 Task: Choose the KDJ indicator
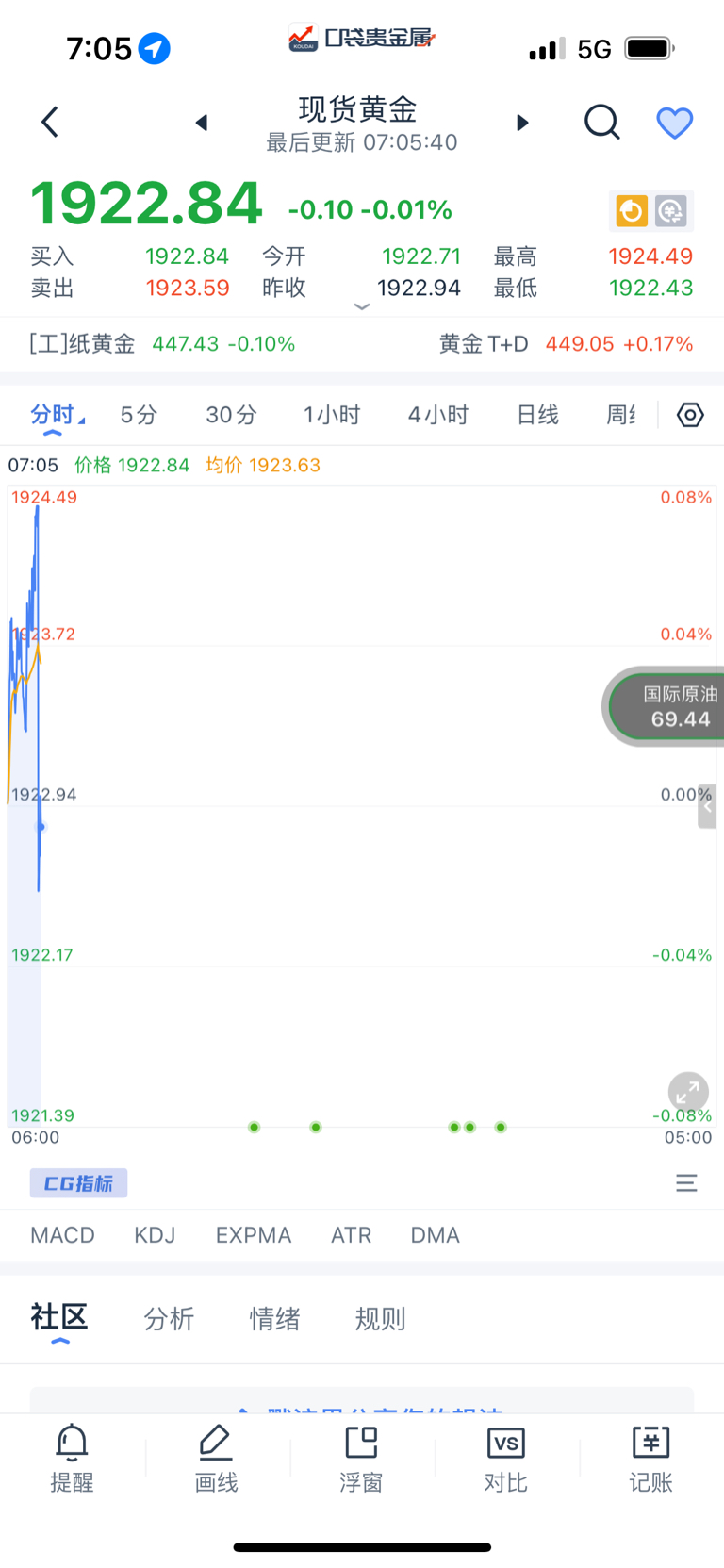(155, 1235)
